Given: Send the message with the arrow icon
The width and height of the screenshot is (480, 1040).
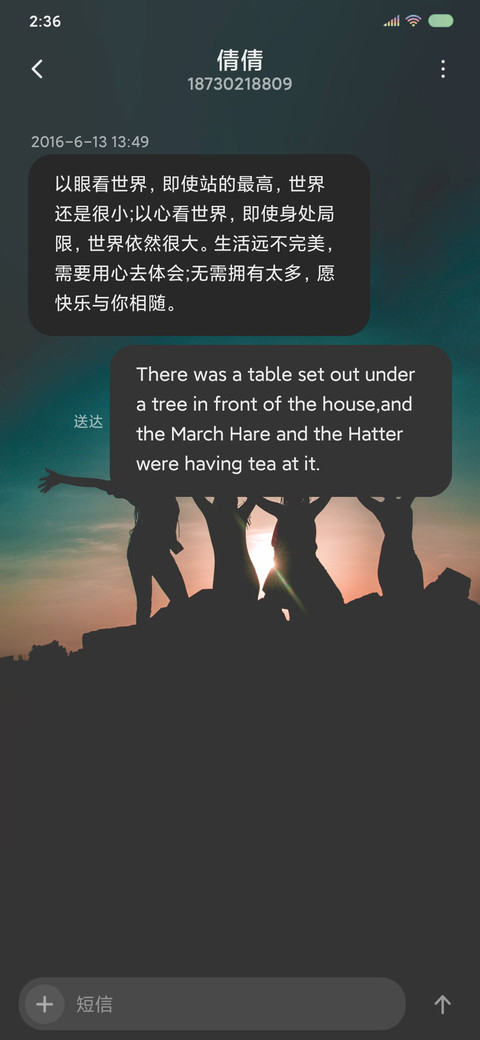Looking at the screenshot, I should point(442,1004).
